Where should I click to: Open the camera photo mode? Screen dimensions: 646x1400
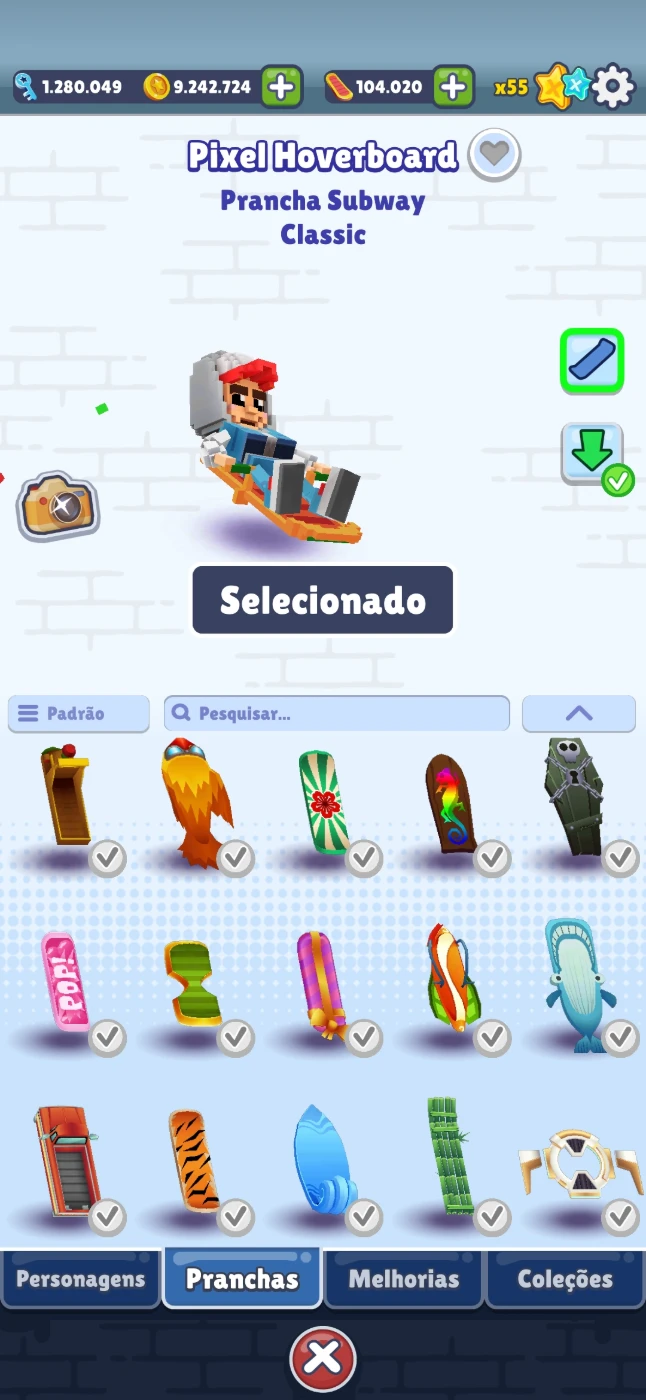(x=58, y=506)
